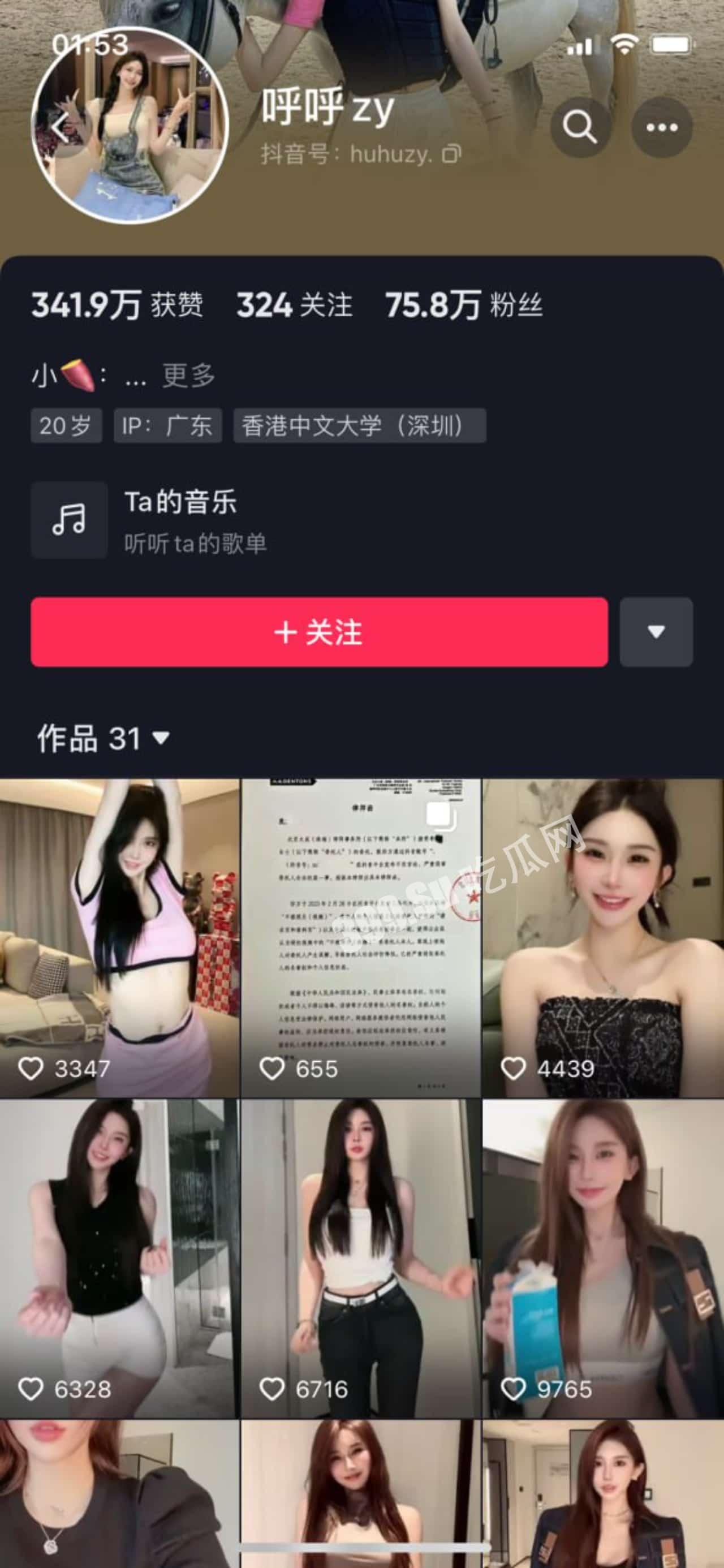The width and height of the screenshot is (724, 1568).
Task: Follow this user with +关注
Action: click(319, 632)
